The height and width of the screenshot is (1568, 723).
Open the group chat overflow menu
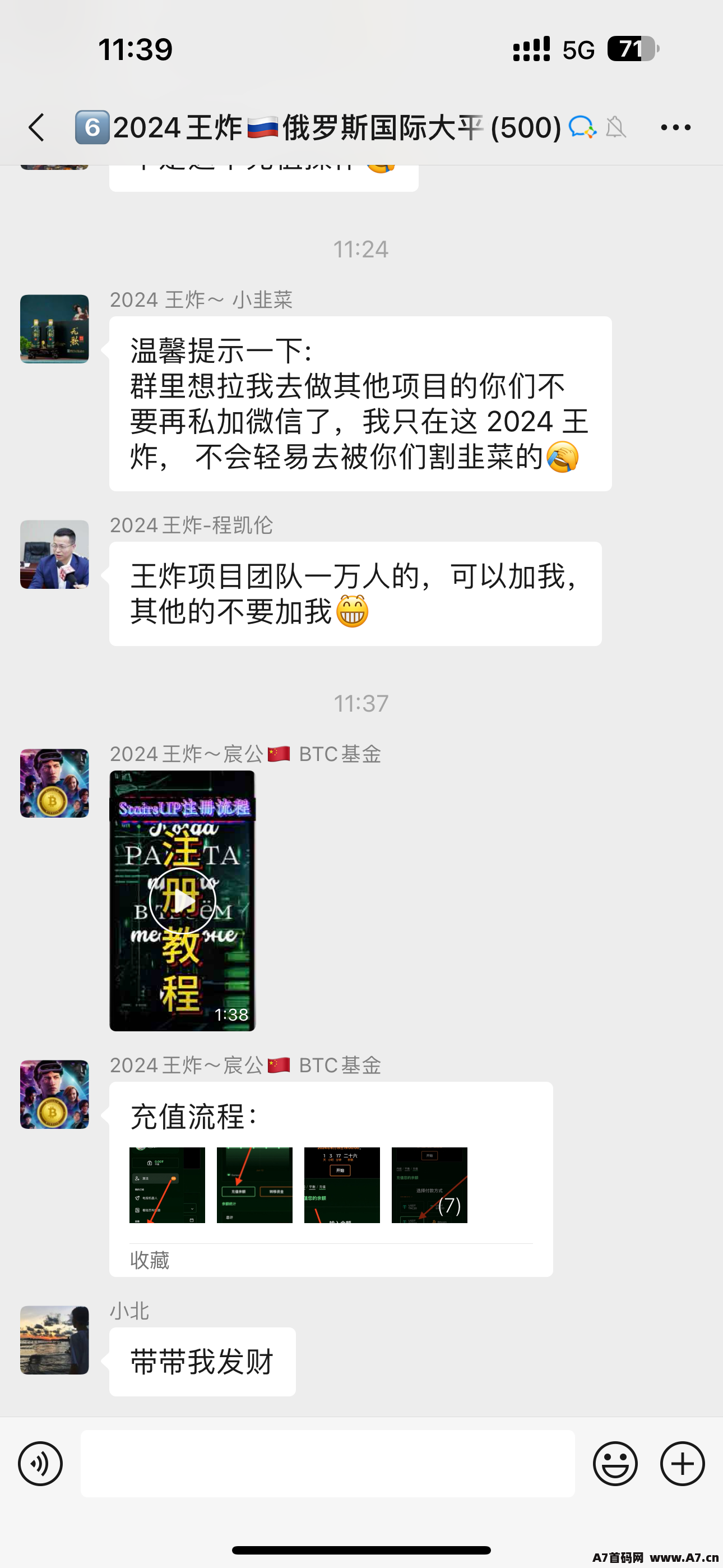[x=675, y=128]
